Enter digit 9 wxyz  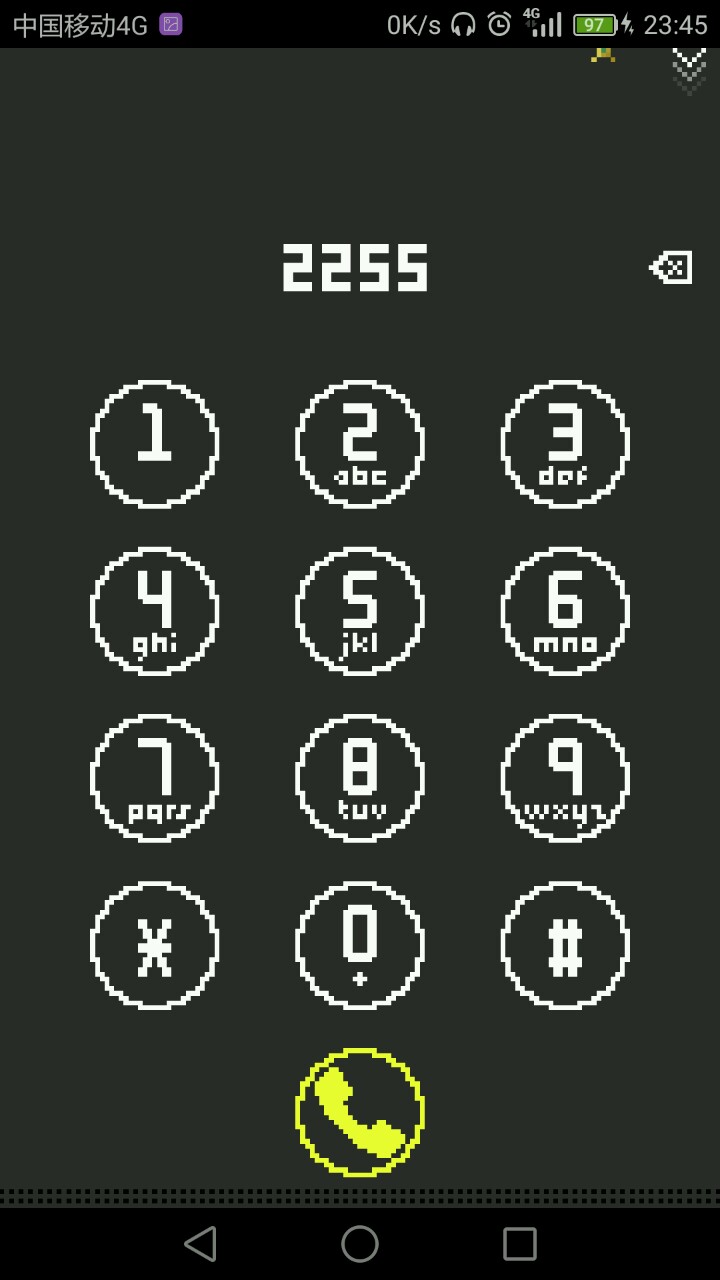click(x=565, y=778)
